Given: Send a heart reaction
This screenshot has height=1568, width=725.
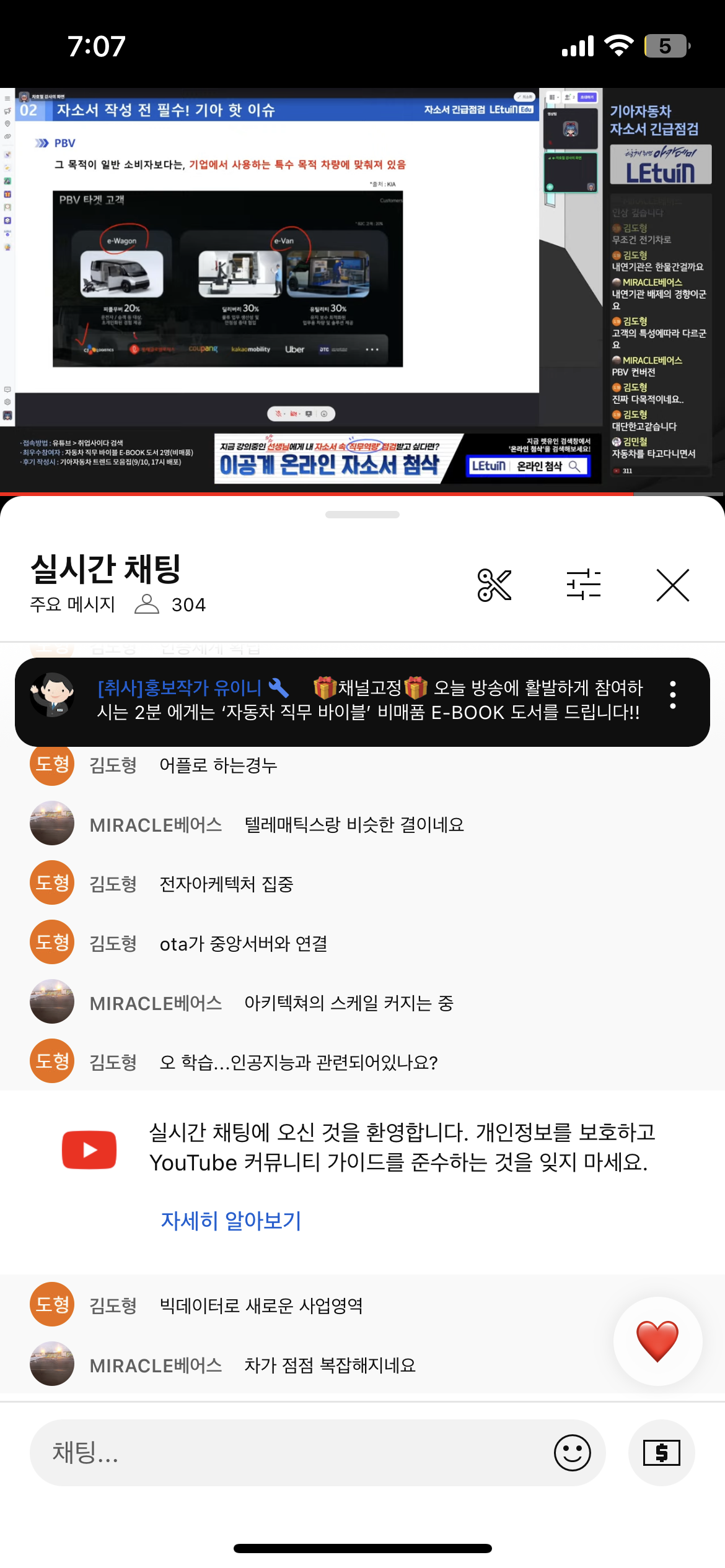Looking at the screenshot, I should 657,1341.
